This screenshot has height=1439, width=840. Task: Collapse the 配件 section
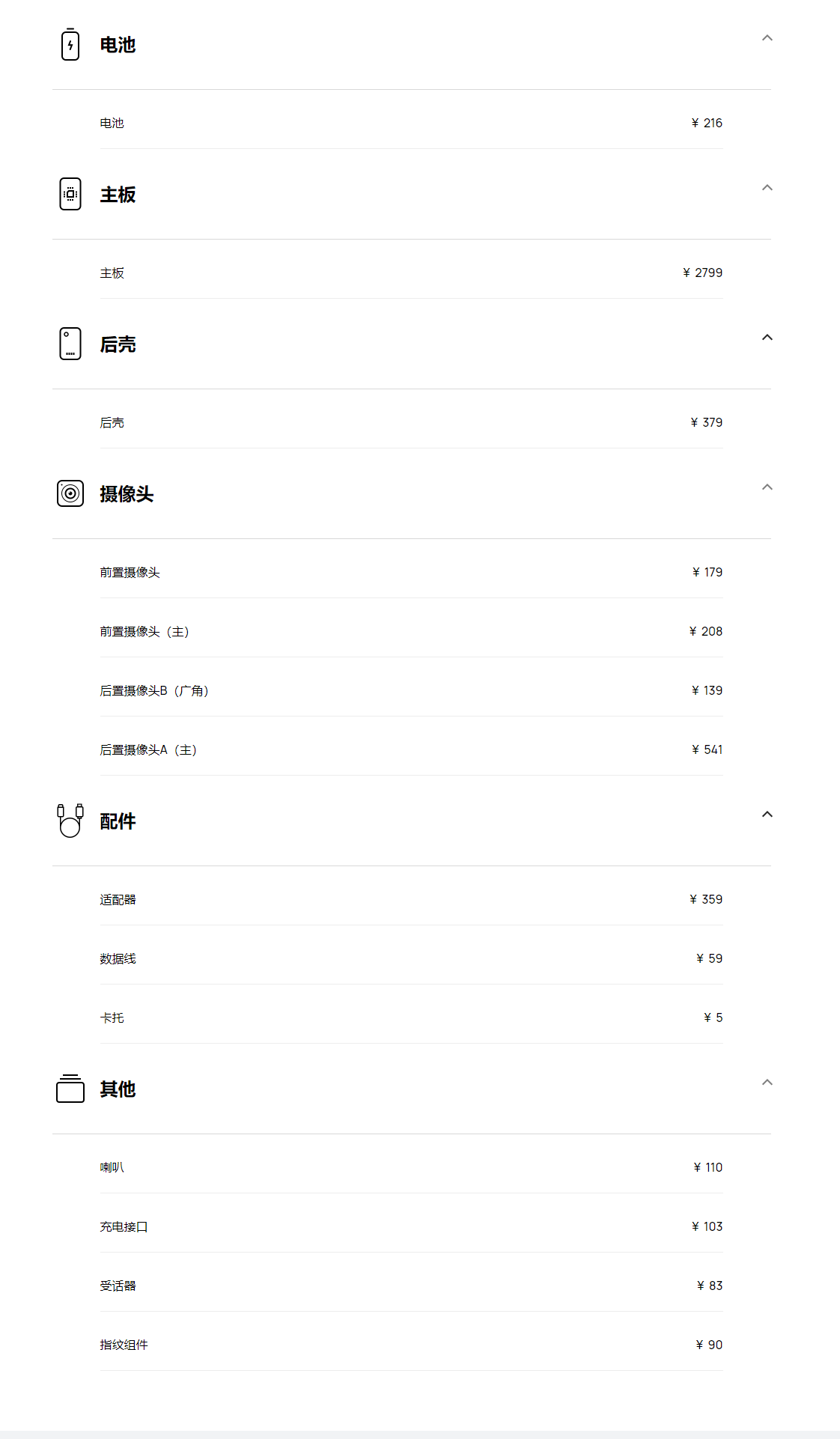767,815
